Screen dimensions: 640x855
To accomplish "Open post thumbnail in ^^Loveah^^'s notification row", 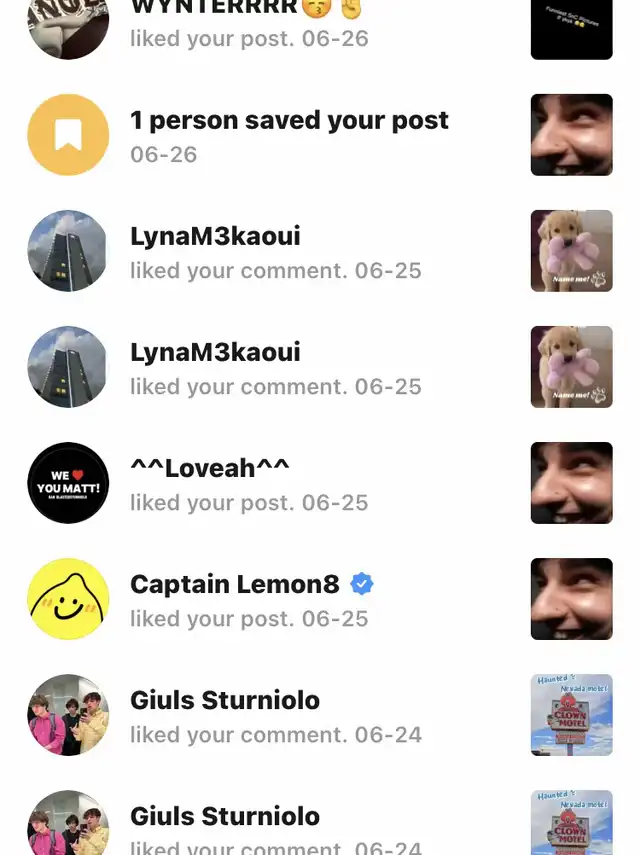I will click(x=571, y=483).
